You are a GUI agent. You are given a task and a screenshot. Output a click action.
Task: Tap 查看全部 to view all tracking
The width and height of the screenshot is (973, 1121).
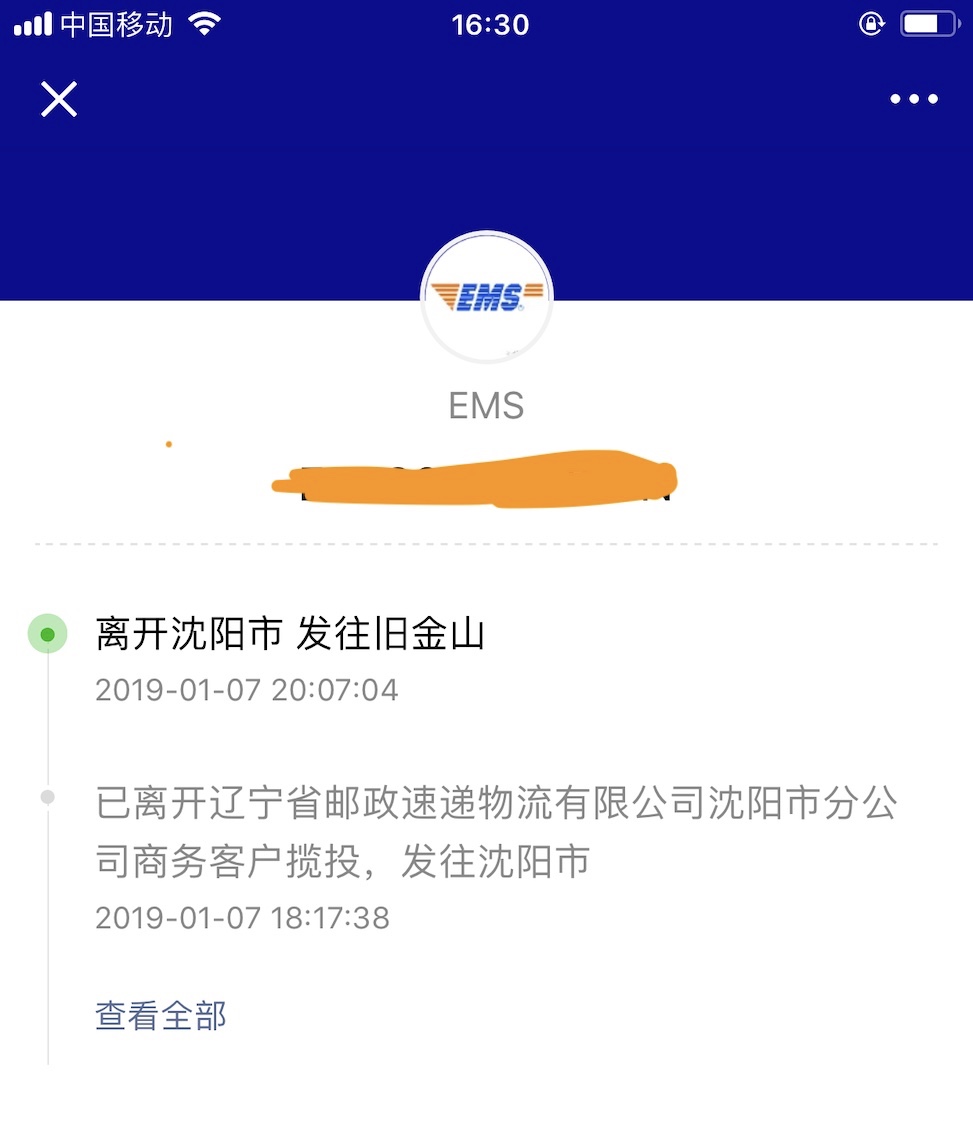(x=161, y=1015)
